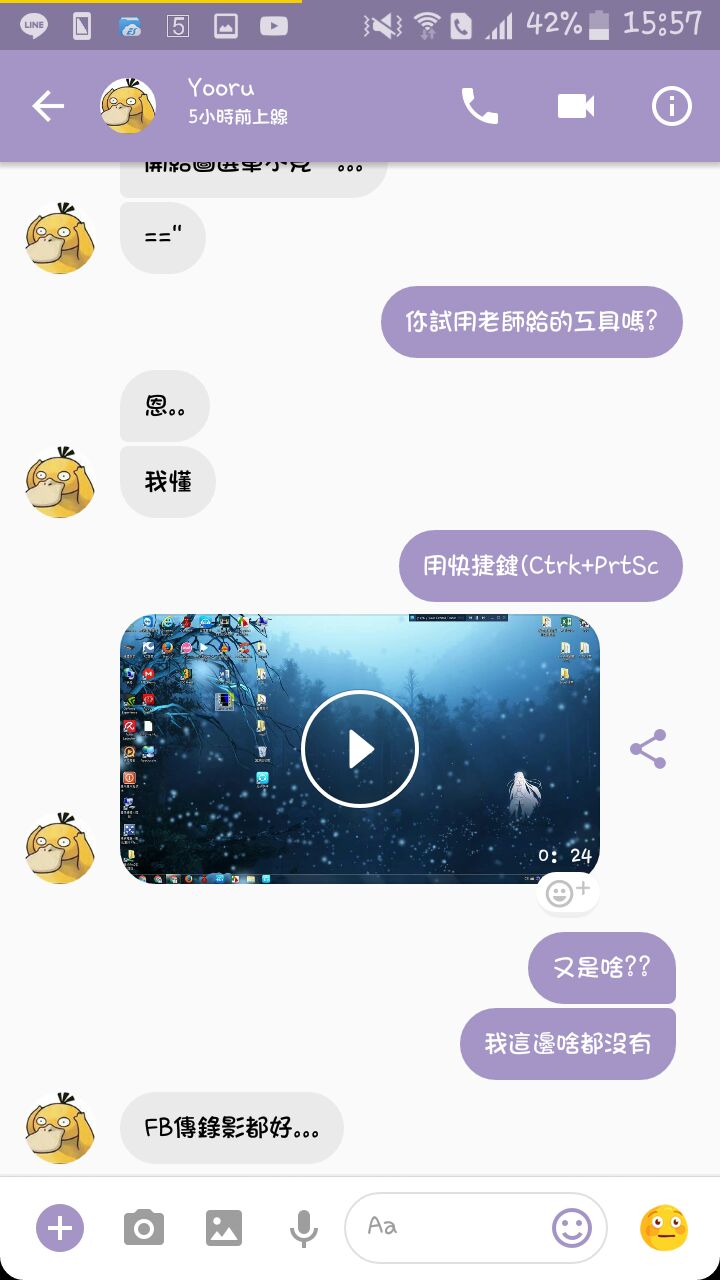The width and height of the screenshot is (720, 1280).
Task: Start a voice call with Yooru
Action: tap(479, 106)
